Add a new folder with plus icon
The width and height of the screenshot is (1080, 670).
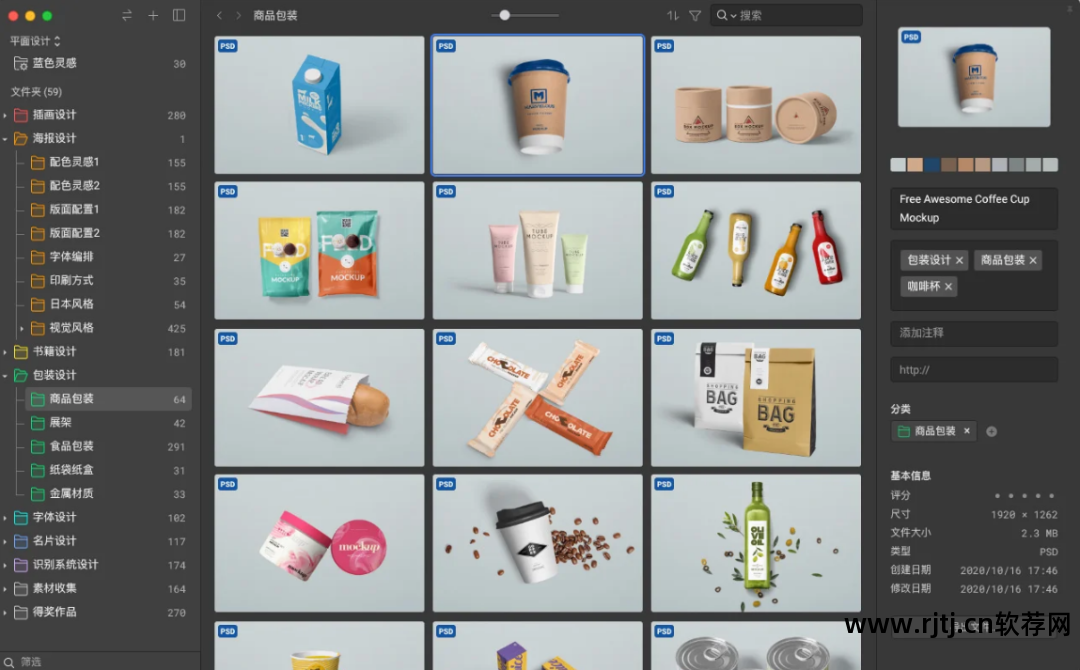click(153, 16)
